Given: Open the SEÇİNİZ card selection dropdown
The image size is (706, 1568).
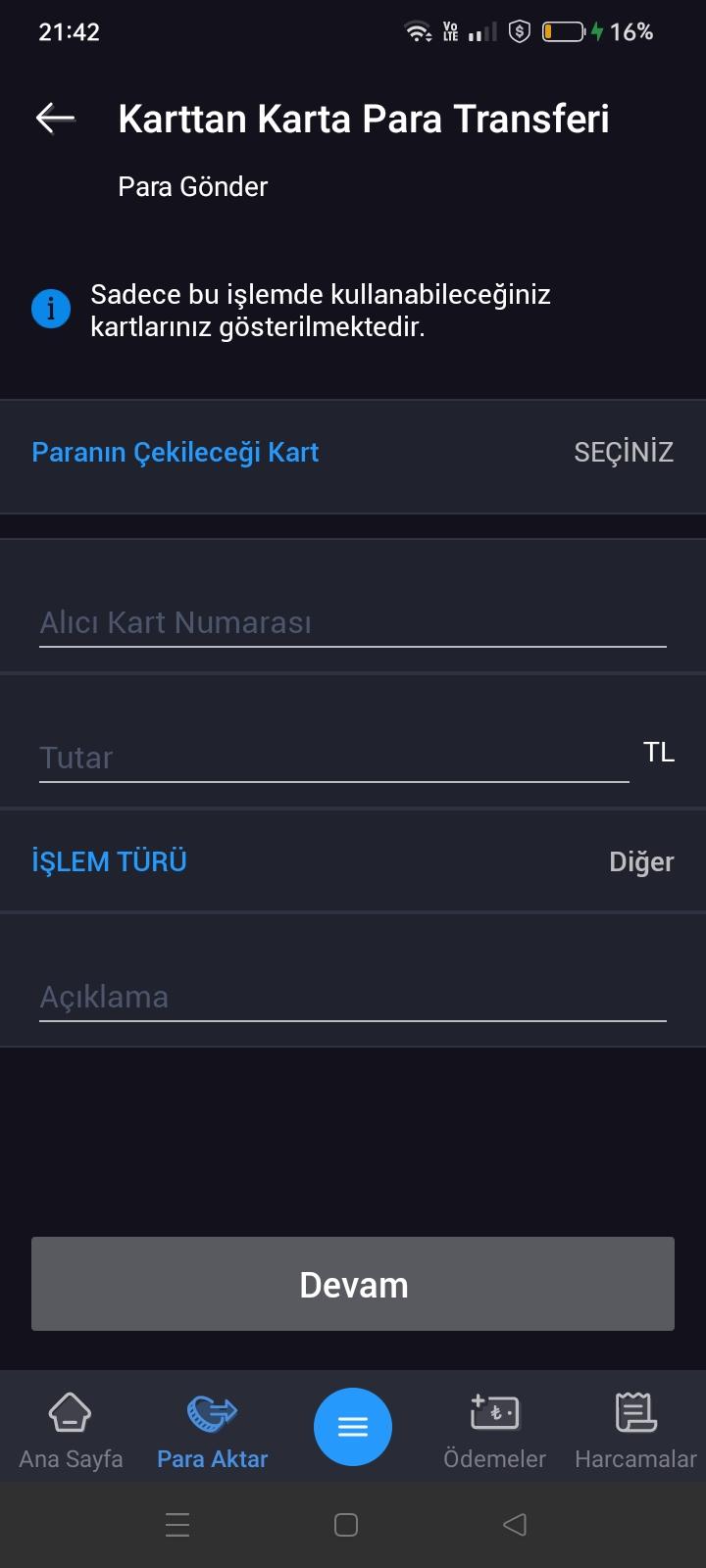Looking at the screenshot, I should click(x=624, y=452).
